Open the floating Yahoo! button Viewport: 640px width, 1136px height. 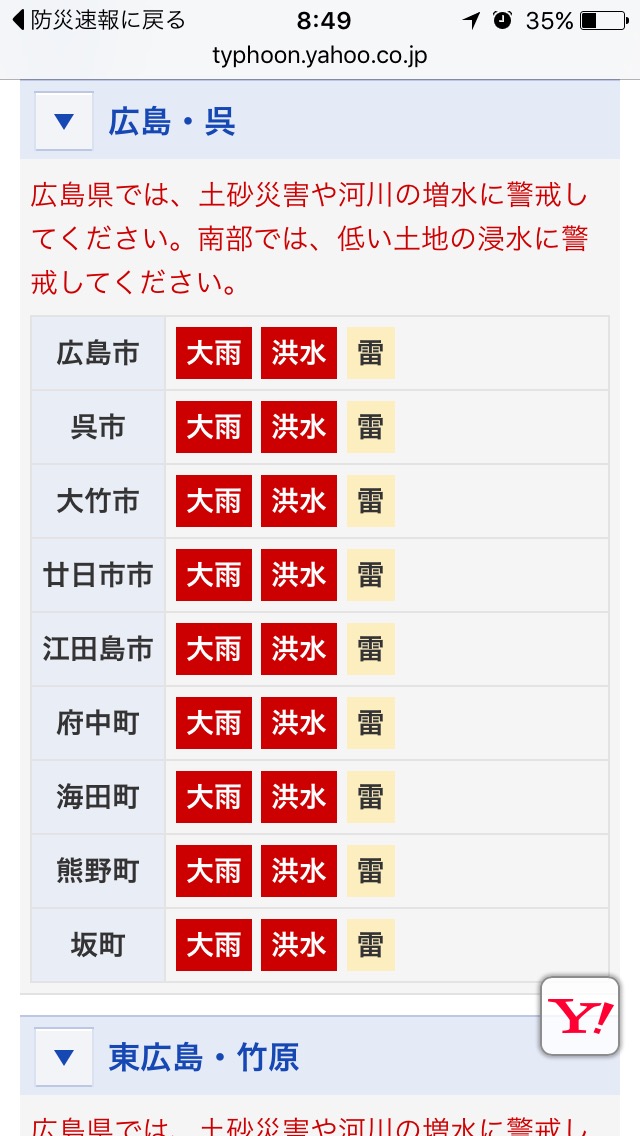(579, 1016)
